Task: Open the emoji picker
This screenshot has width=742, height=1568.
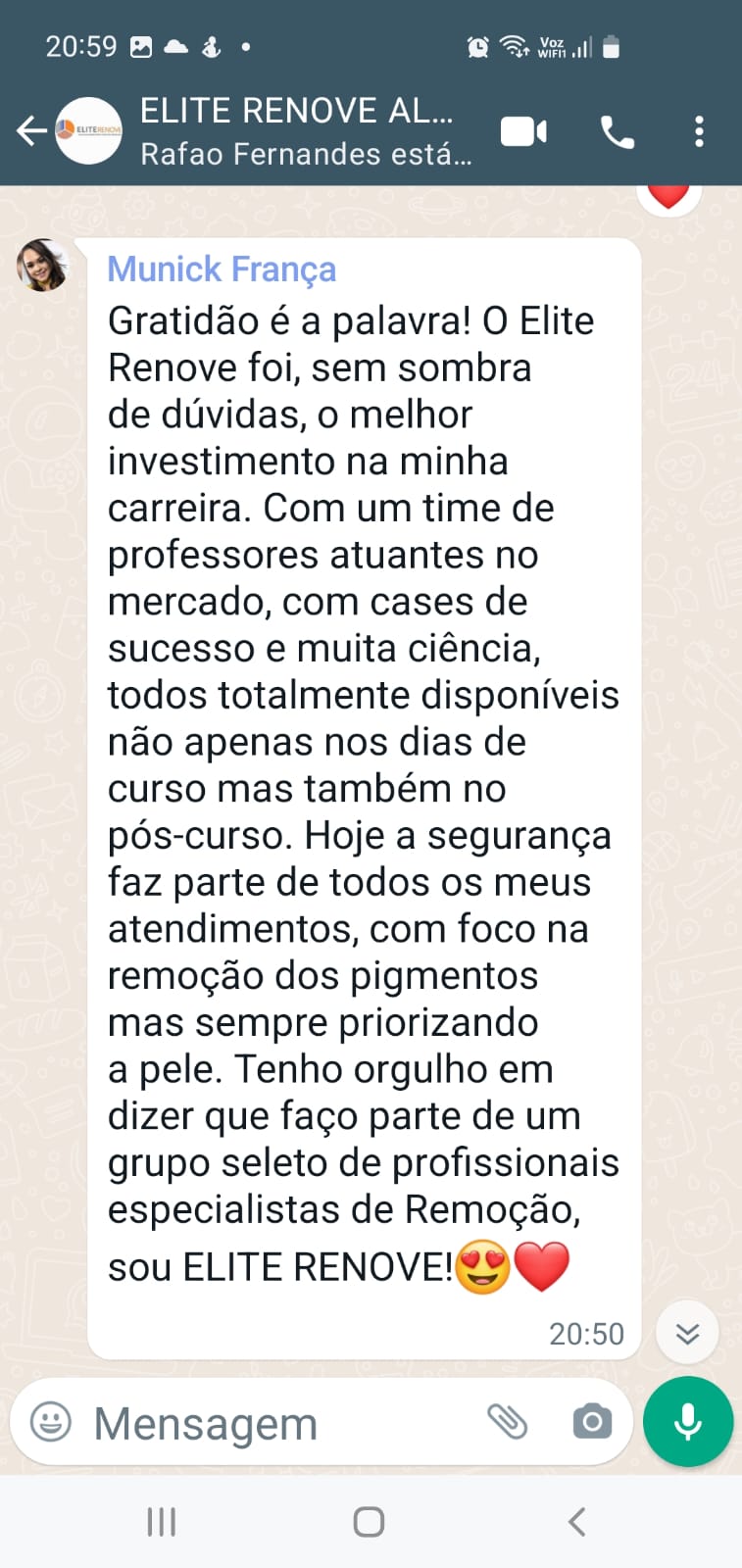Action: point(51,1422)
